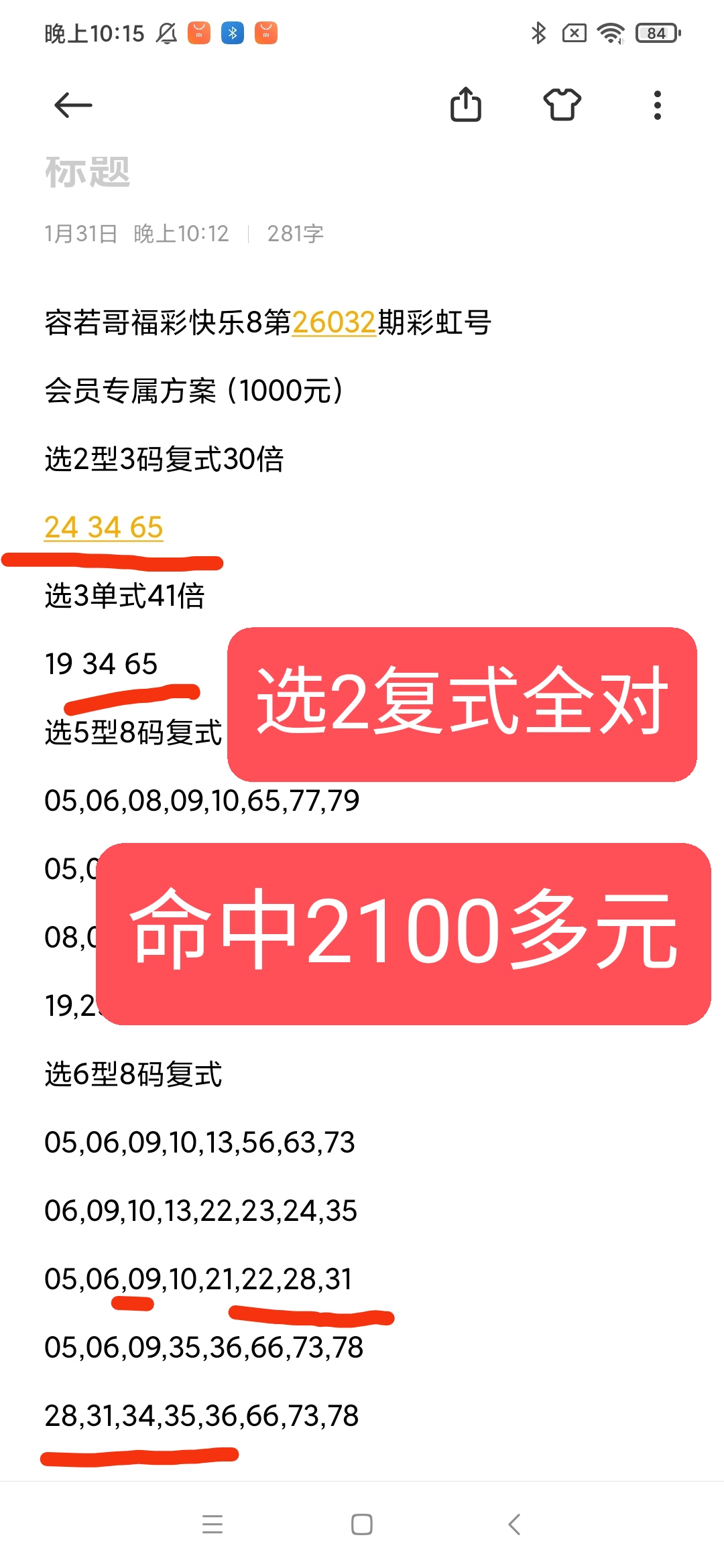This screenshot has width=724, height=1568.
Task: Tap the battery indicator showing 84
Action: tap(655, 33)
